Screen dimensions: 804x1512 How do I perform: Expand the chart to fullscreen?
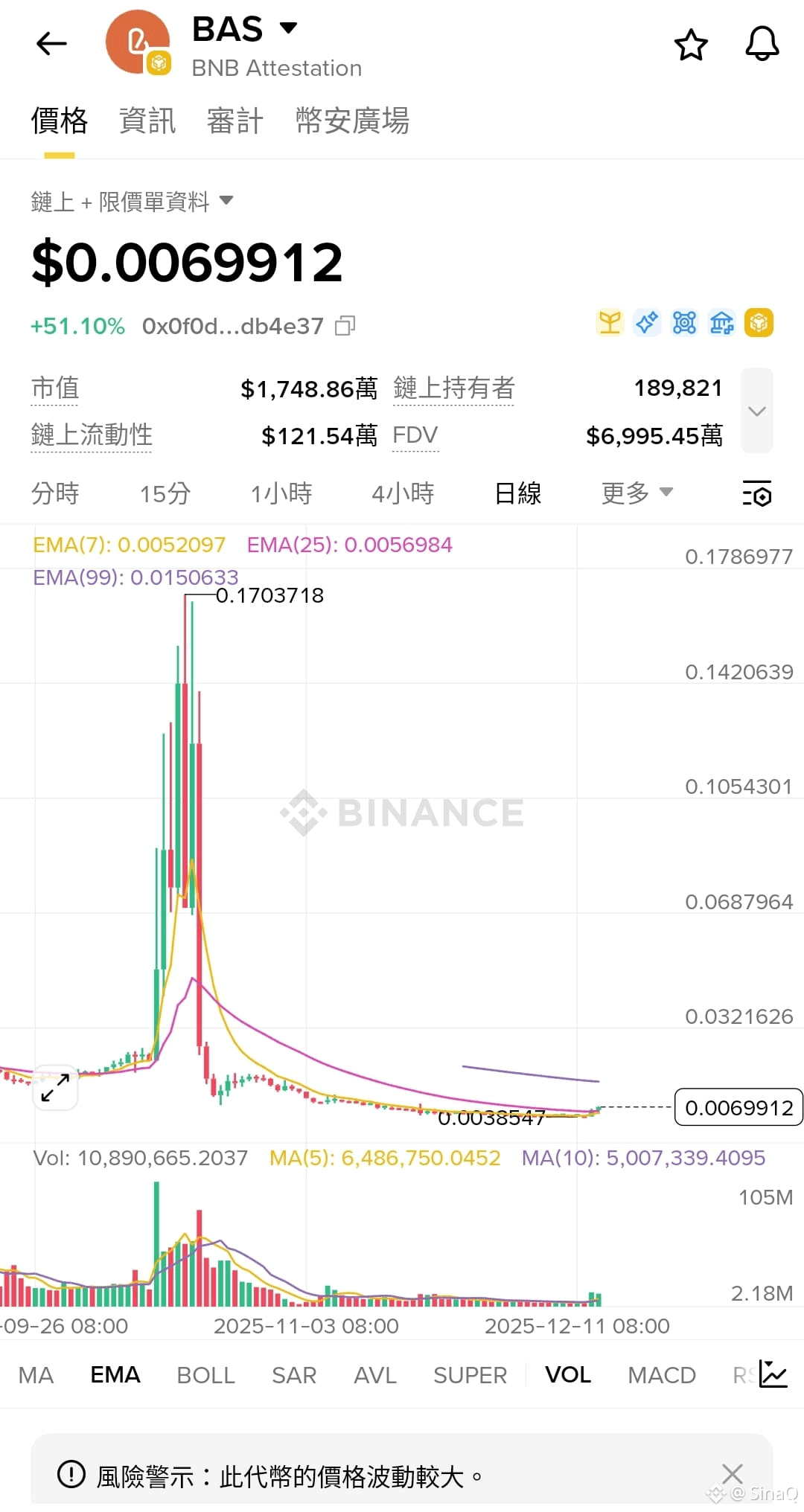[55, 1088]
